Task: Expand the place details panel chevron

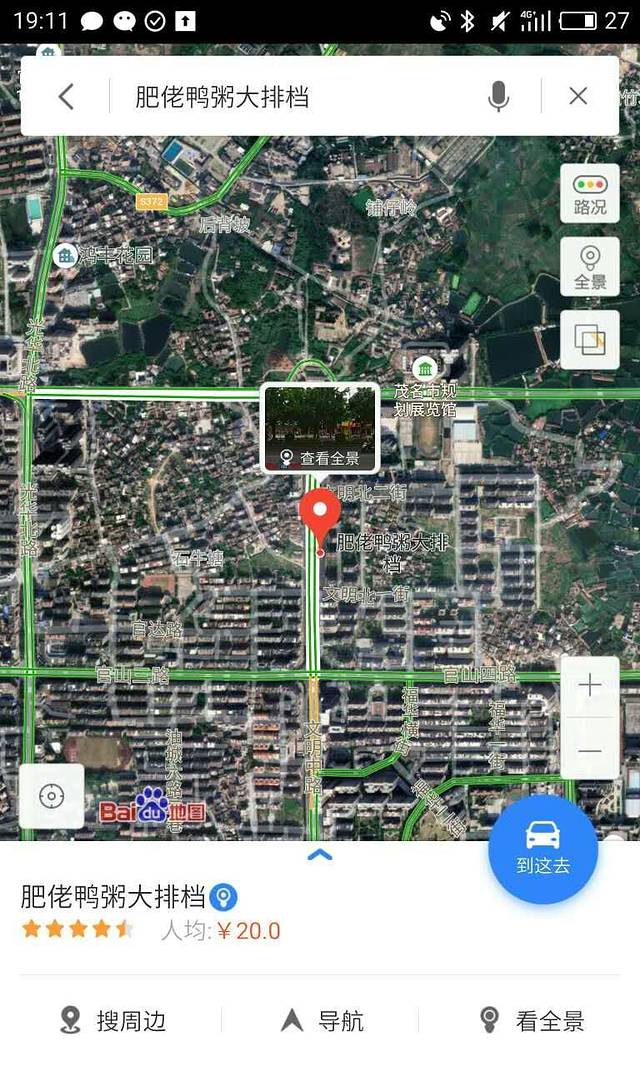Action: (x=320, y=854)
